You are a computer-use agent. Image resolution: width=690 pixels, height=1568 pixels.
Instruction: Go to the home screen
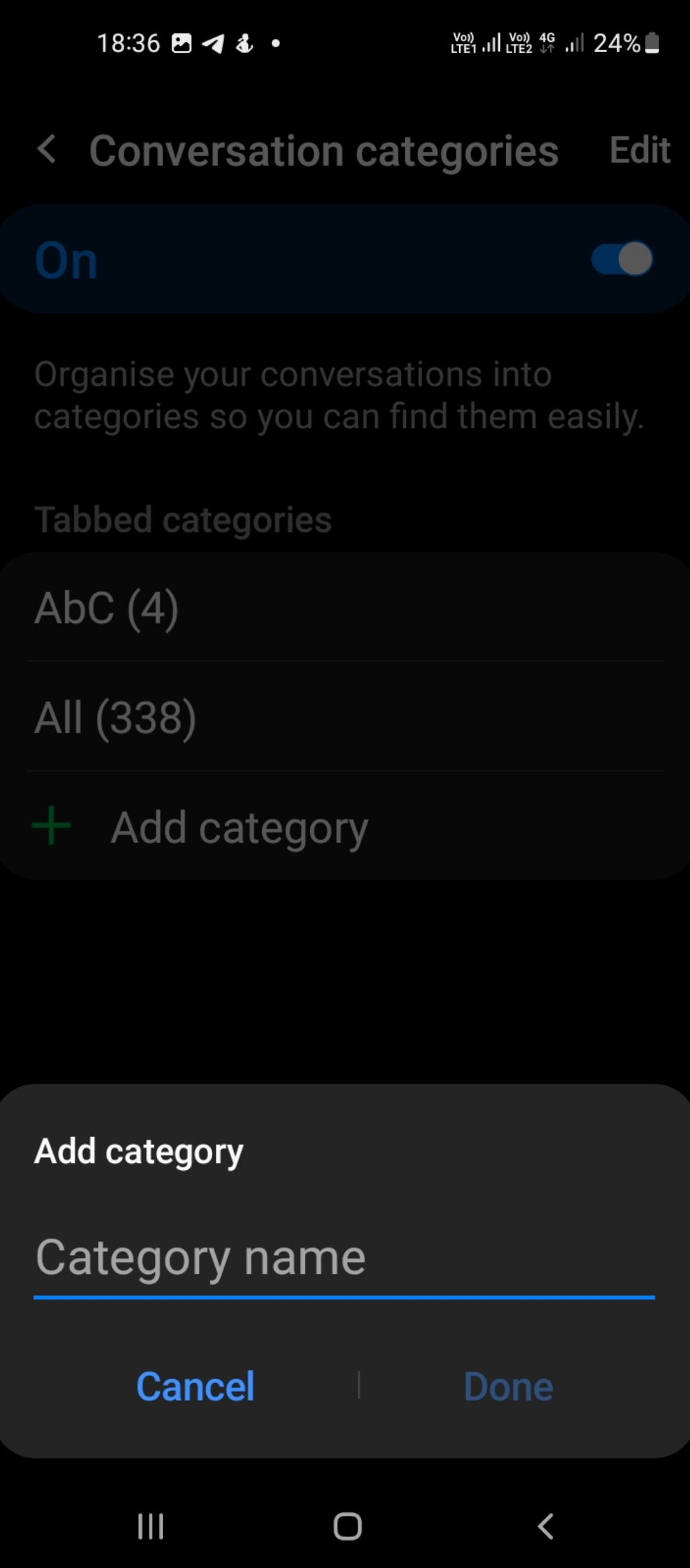click(x=347, y=1526)
